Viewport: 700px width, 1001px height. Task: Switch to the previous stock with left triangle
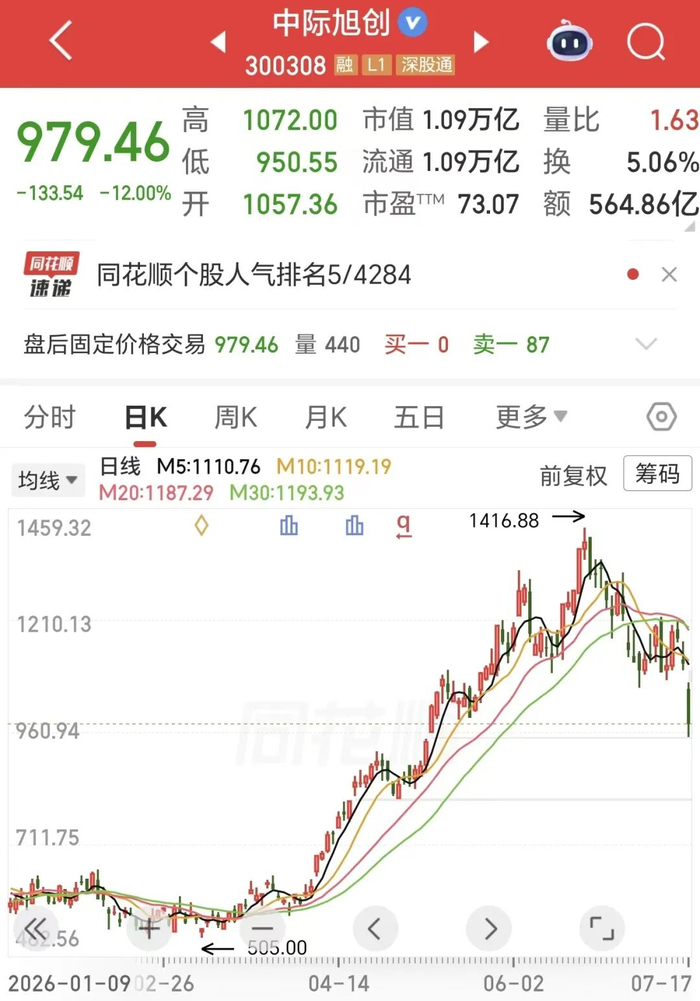tap(219, 42)
